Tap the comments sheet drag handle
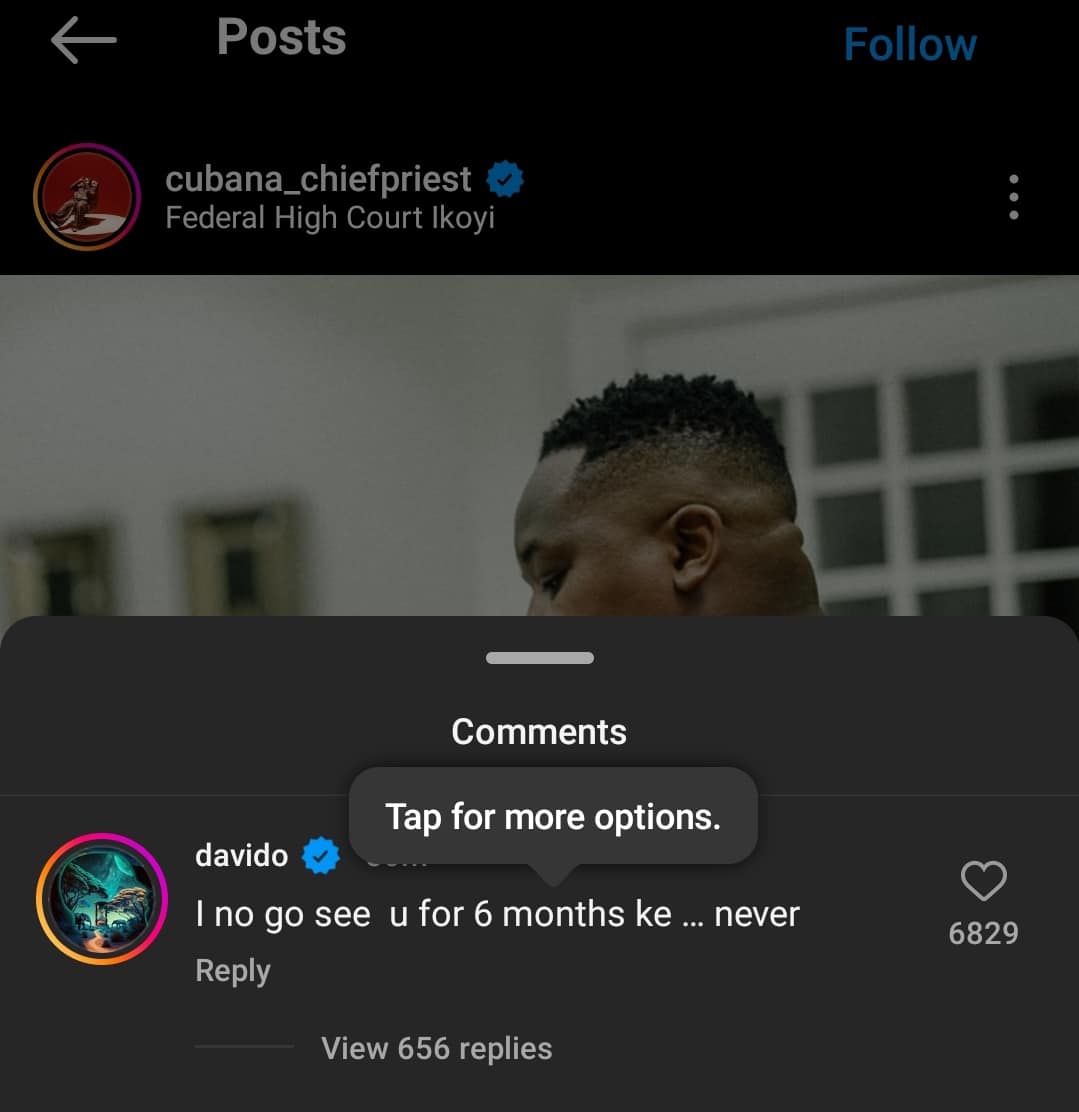 540,658
